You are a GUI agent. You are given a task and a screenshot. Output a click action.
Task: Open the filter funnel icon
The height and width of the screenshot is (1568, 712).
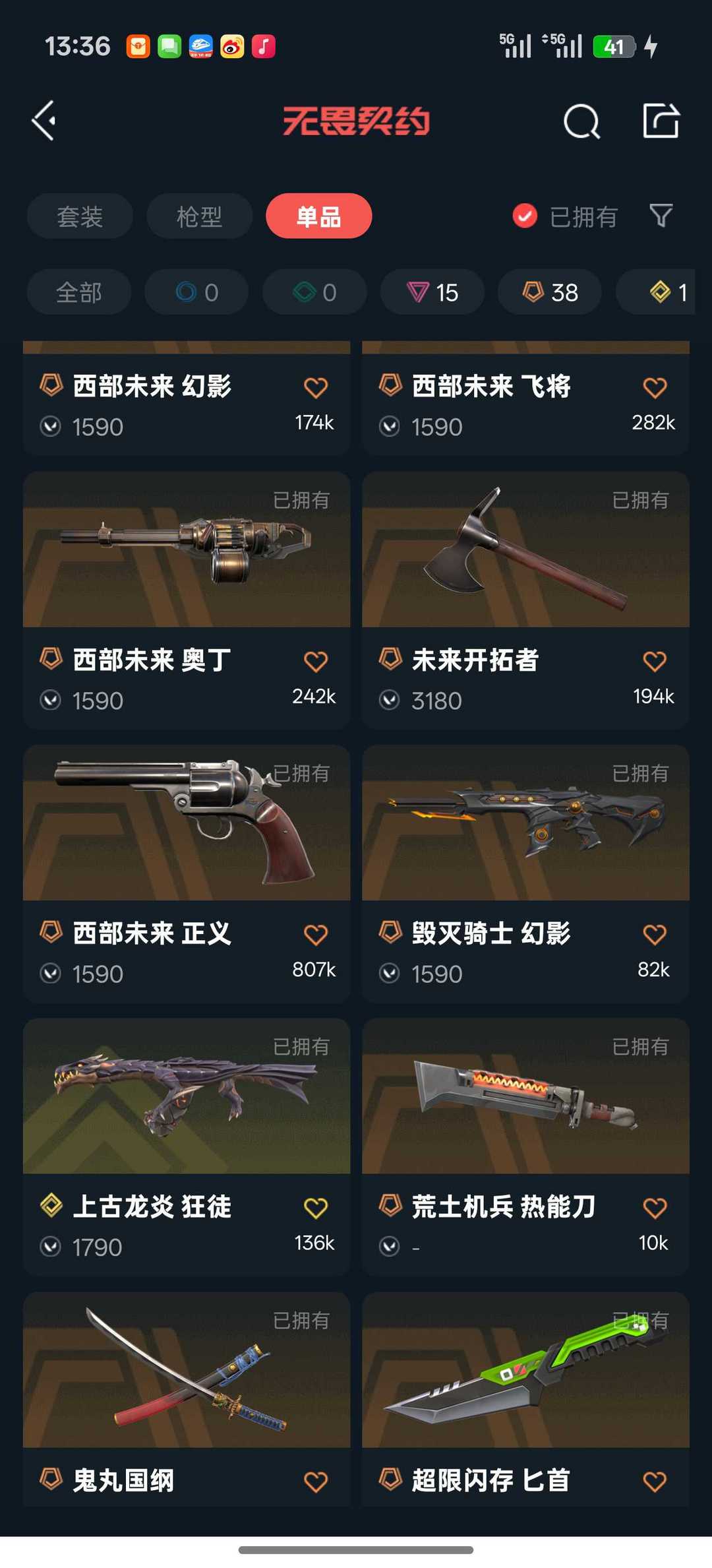(x=660, y=216)
